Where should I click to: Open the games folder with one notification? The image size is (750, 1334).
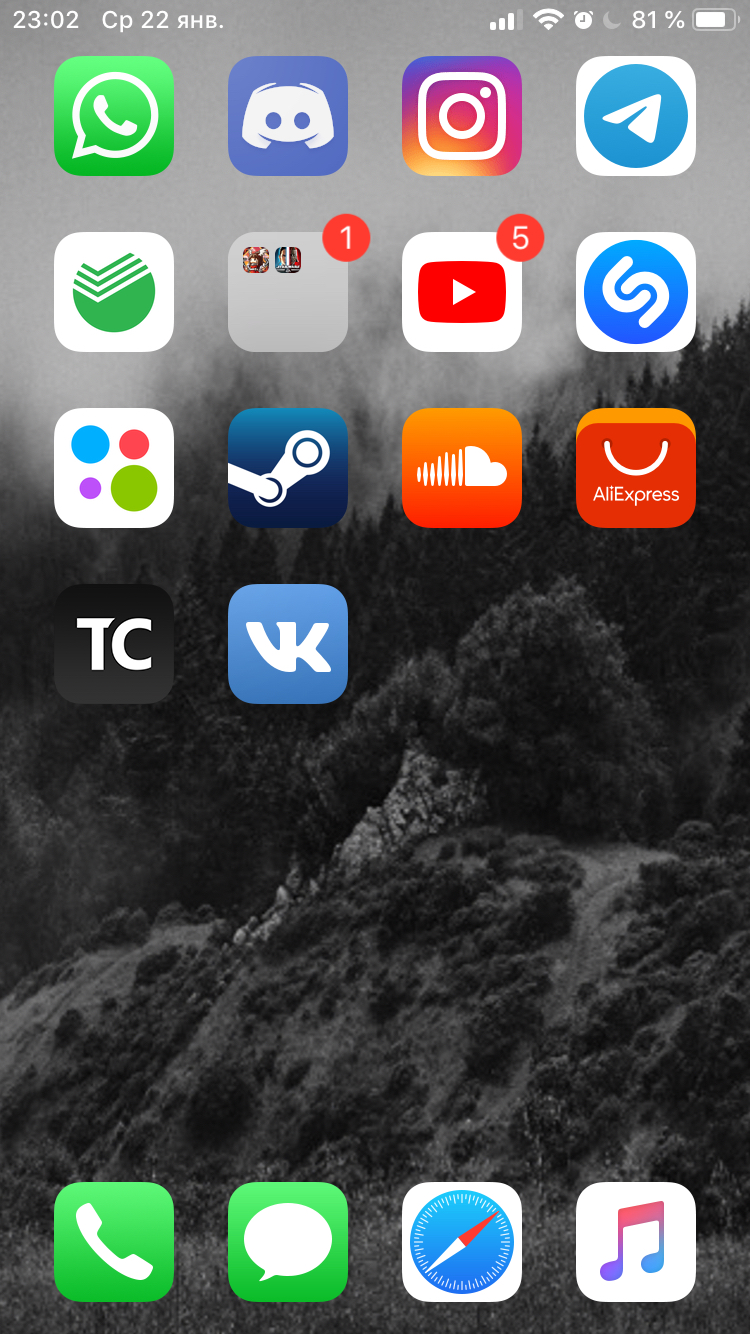(288, 292)
